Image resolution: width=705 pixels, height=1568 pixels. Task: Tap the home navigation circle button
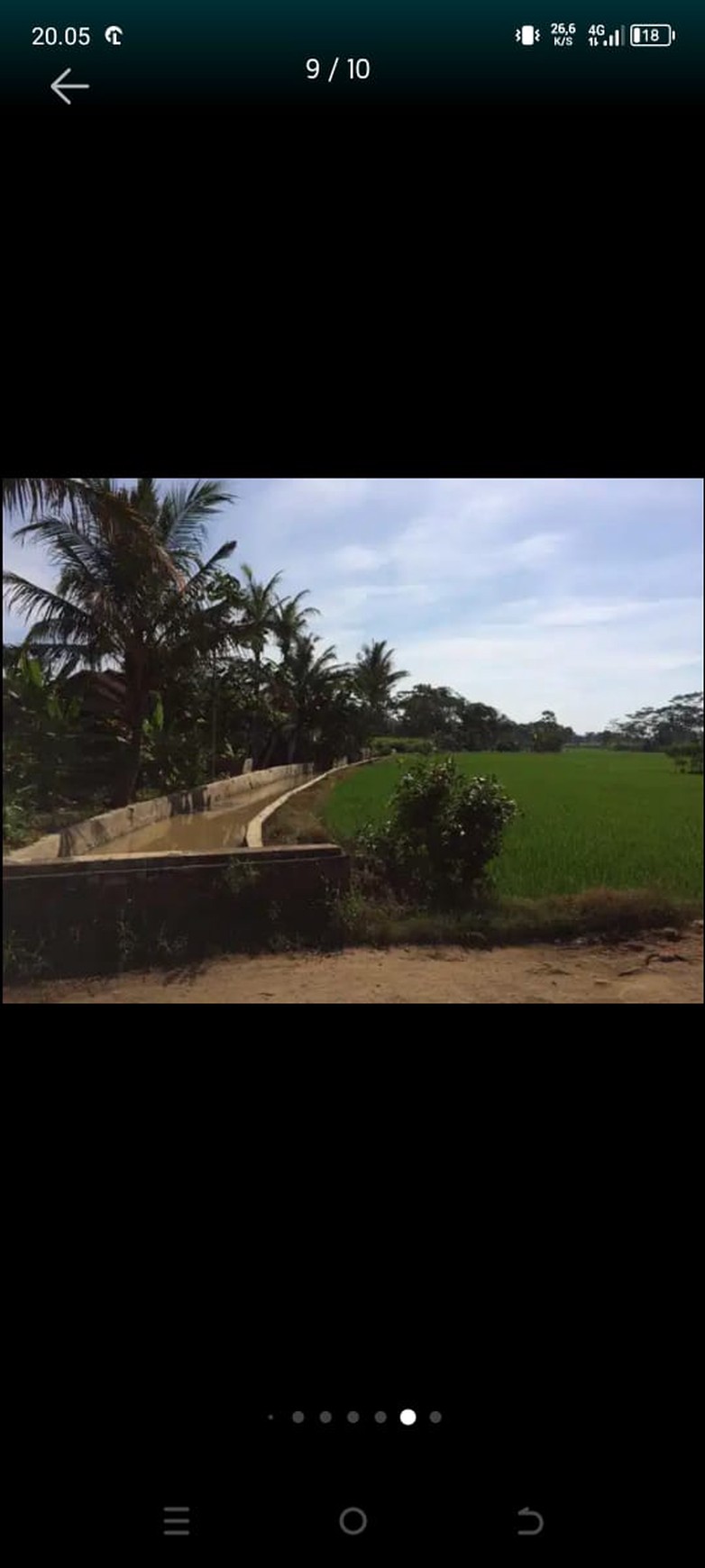[x=352, y=1520]
